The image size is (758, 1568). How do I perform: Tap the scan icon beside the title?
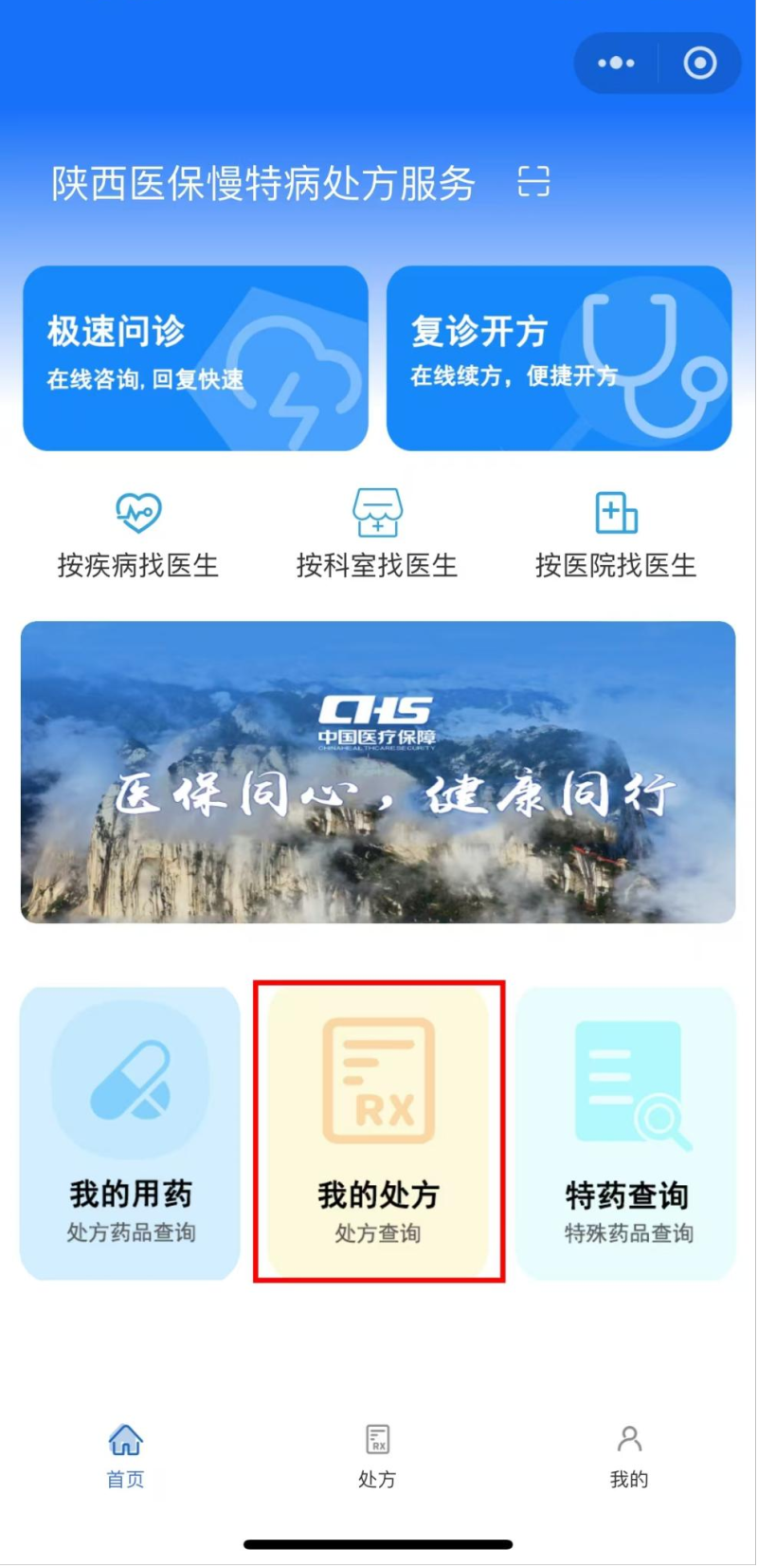click(533, 181)
